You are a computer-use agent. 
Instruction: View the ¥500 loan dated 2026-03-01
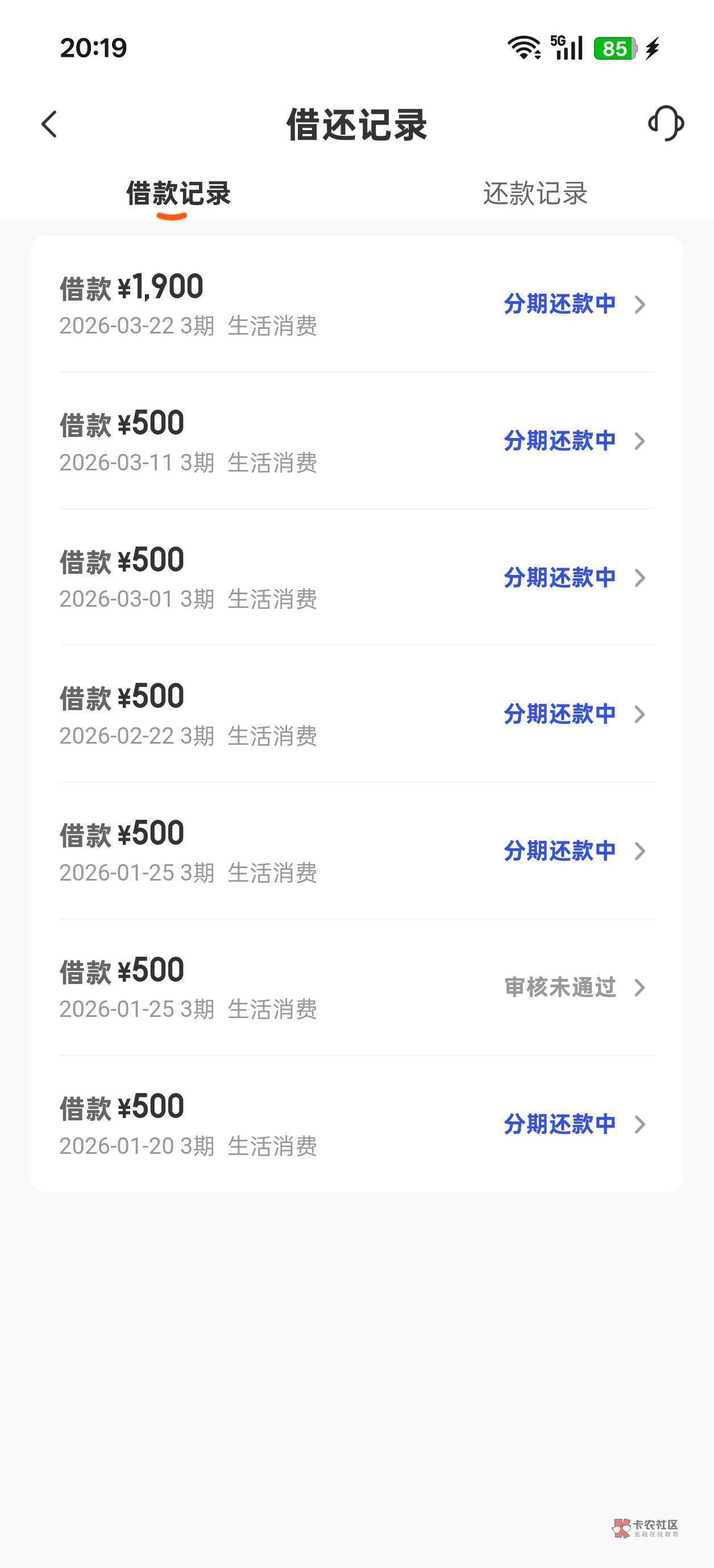click(x=356, y=578)
